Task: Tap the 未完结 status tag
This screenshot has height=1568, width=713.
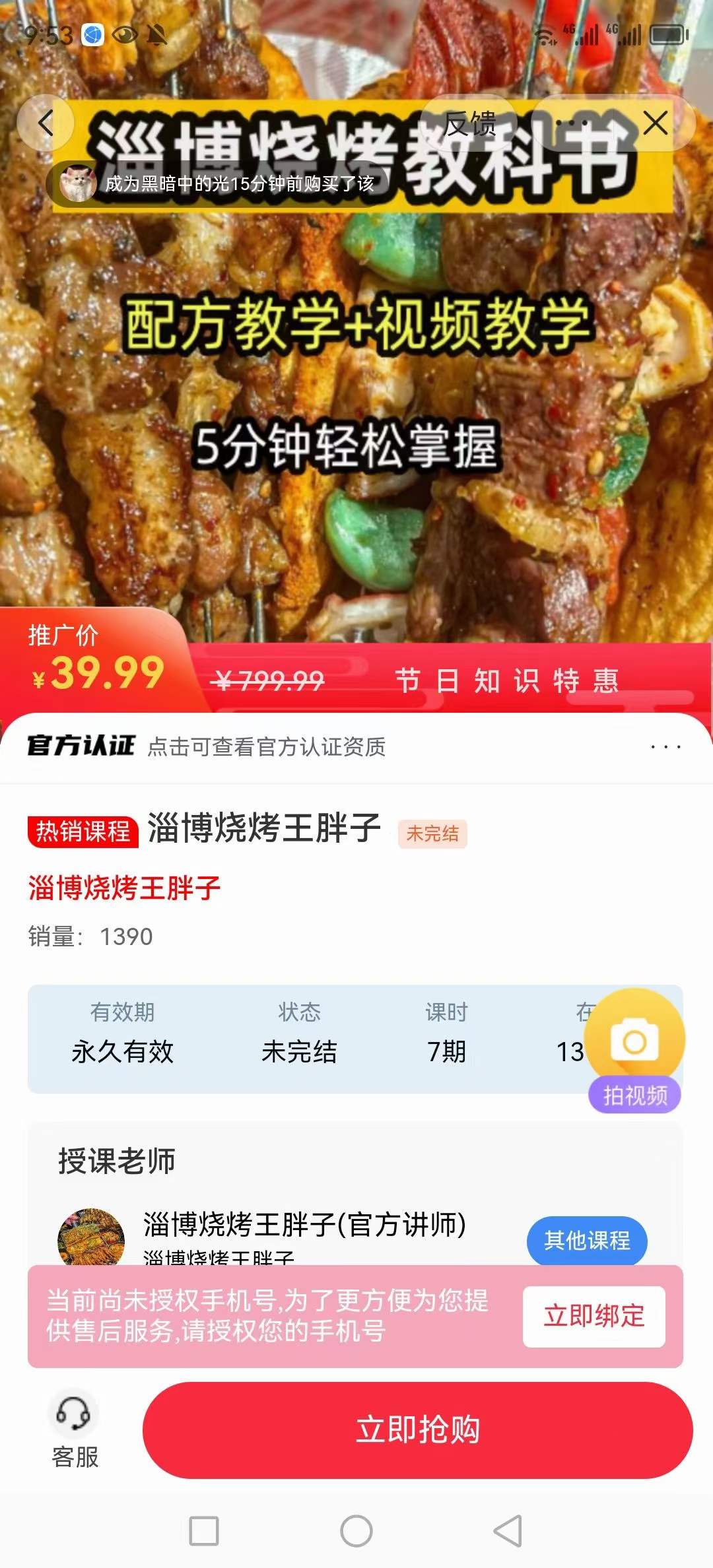Action: point(432,834)
